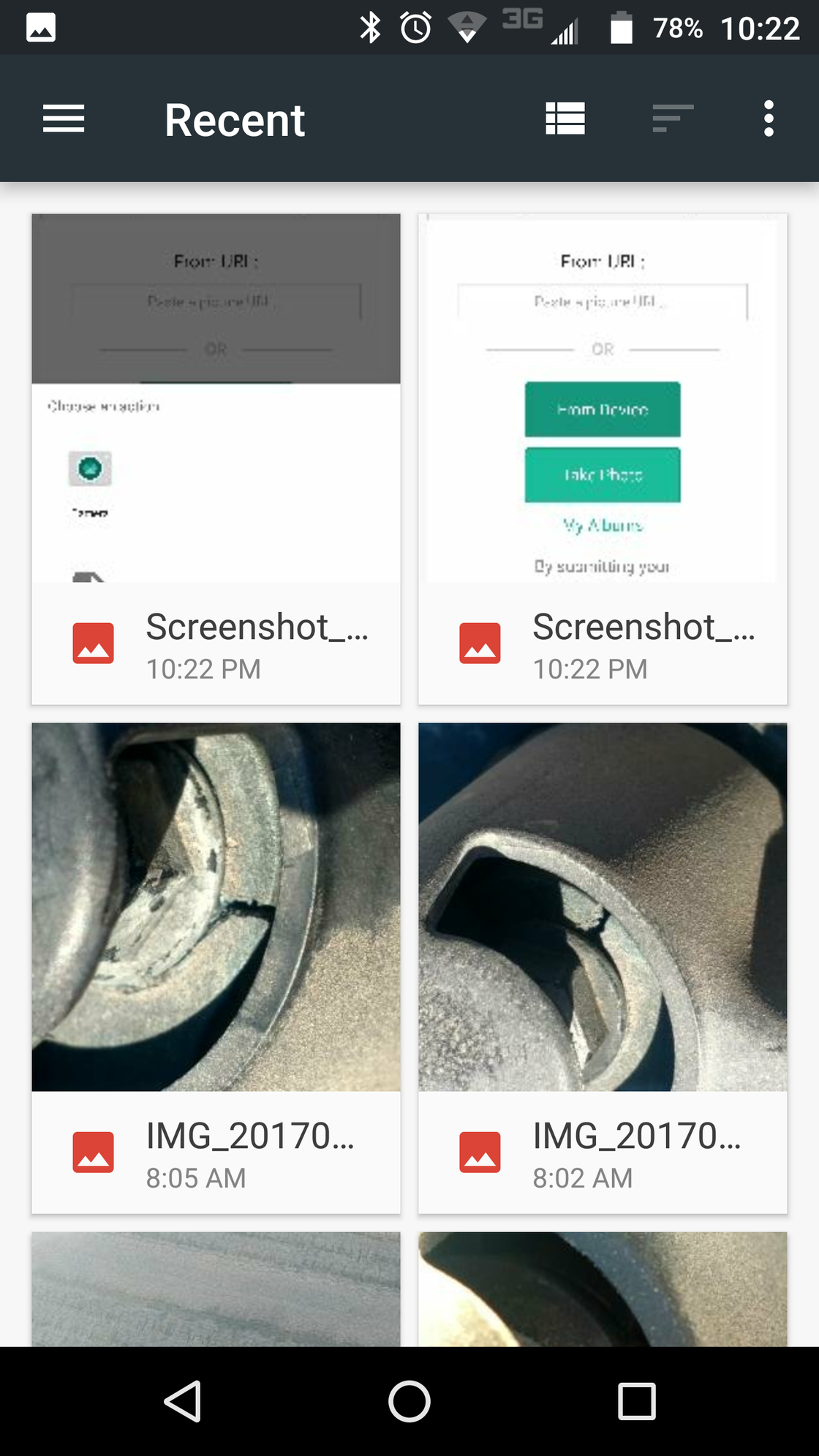Open the screenshot with From Device button
This screenshot has width=819, height=1456.
tap(603, 459)
